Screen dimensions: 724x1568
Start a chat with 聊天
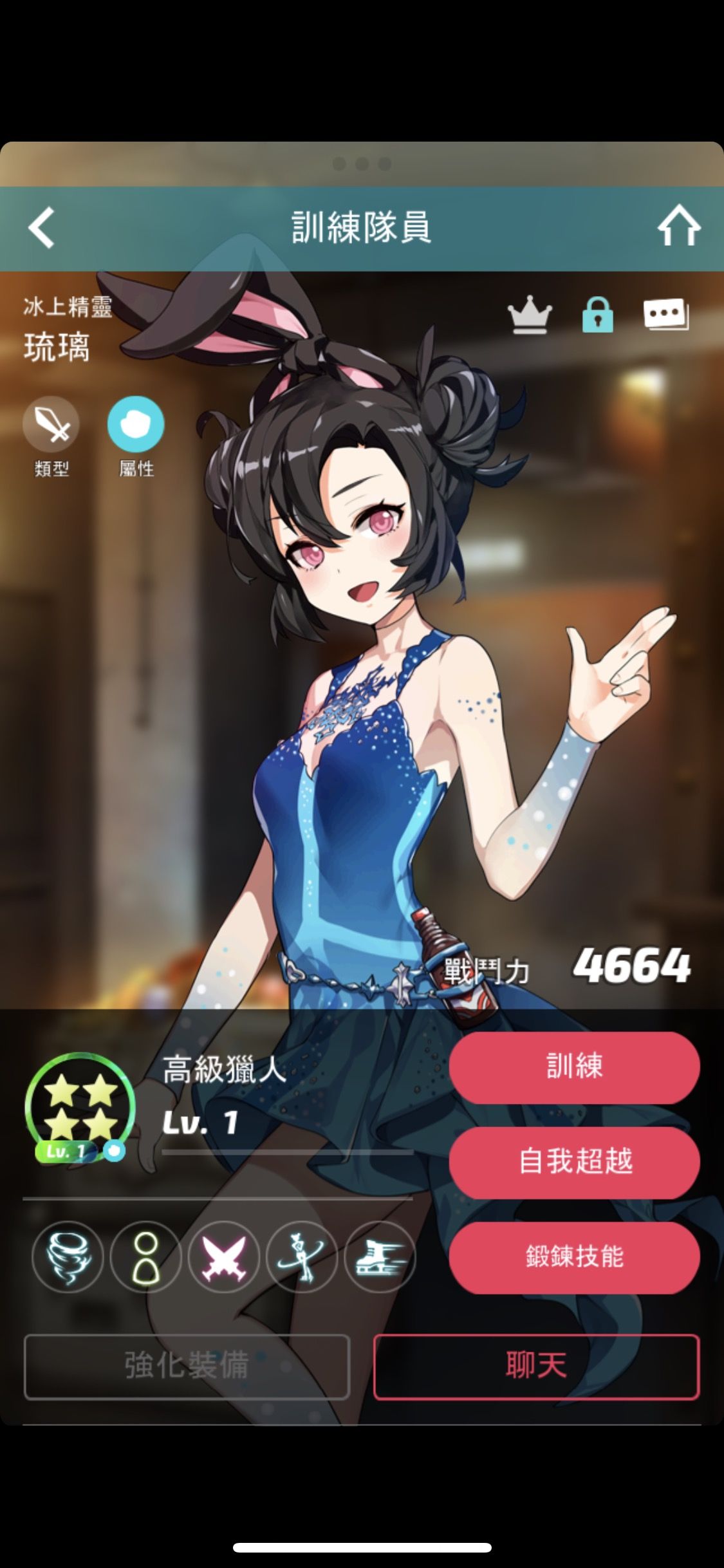[x=536, y=1366]
